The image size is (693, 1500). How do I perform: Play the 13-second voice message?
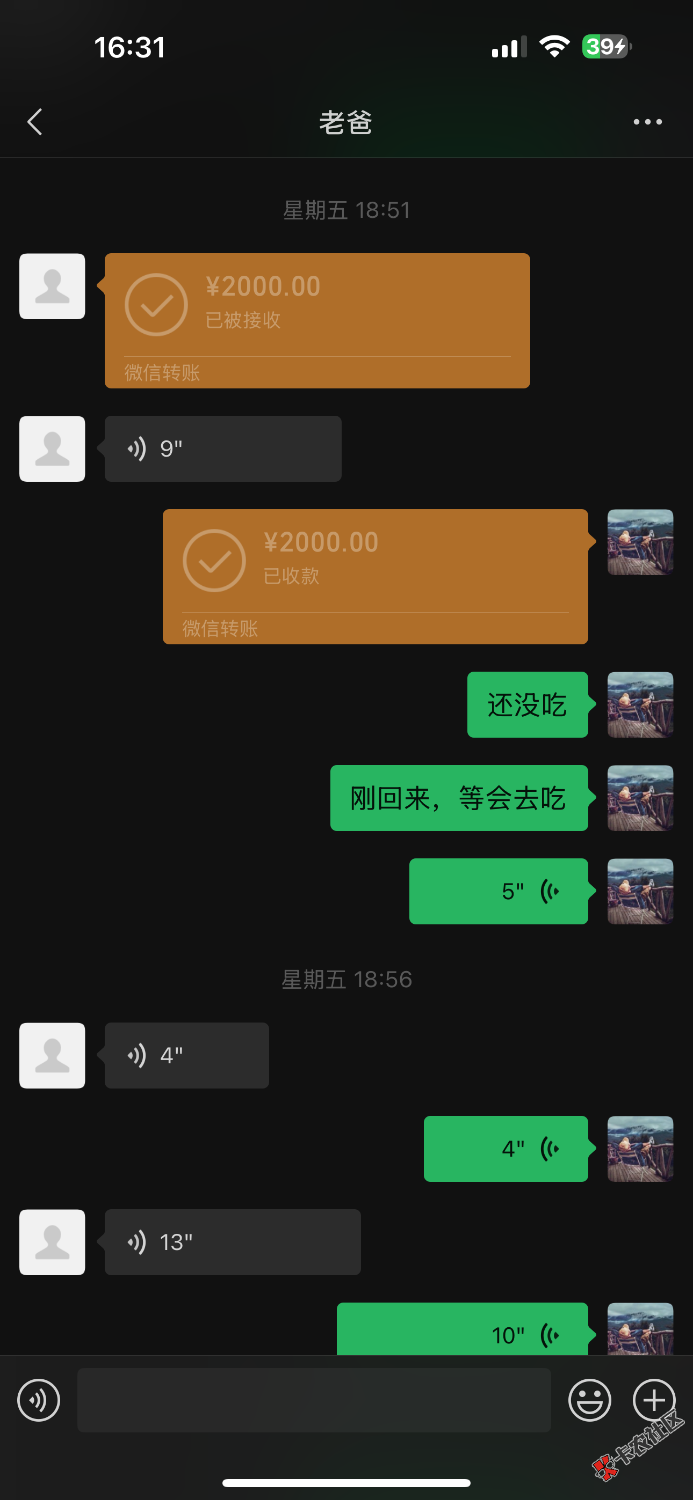pos(232,1242)
